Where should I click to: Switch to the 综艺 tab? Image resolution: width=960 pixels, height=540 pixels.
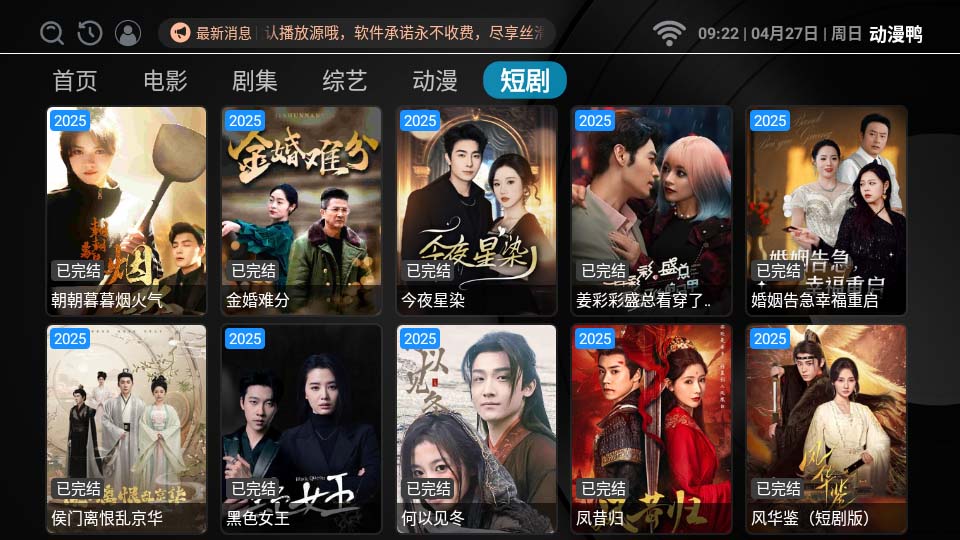coord(345,81)
